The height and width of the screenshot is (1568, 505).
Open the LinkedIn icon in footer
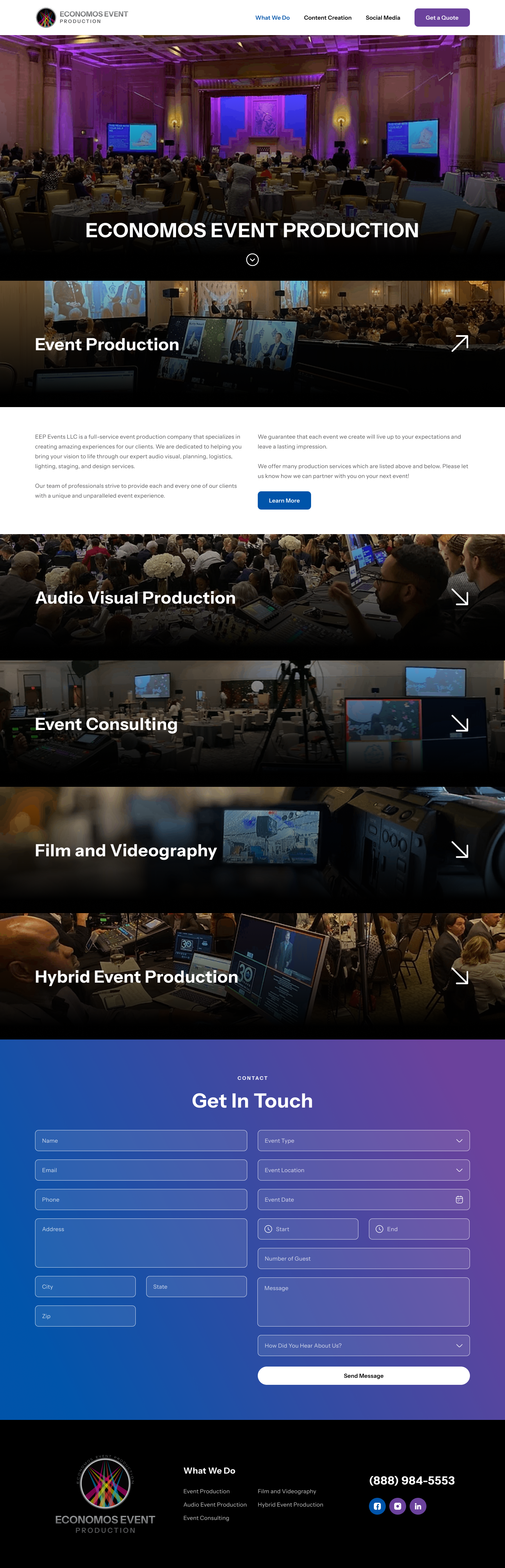tap(418, 1506)
